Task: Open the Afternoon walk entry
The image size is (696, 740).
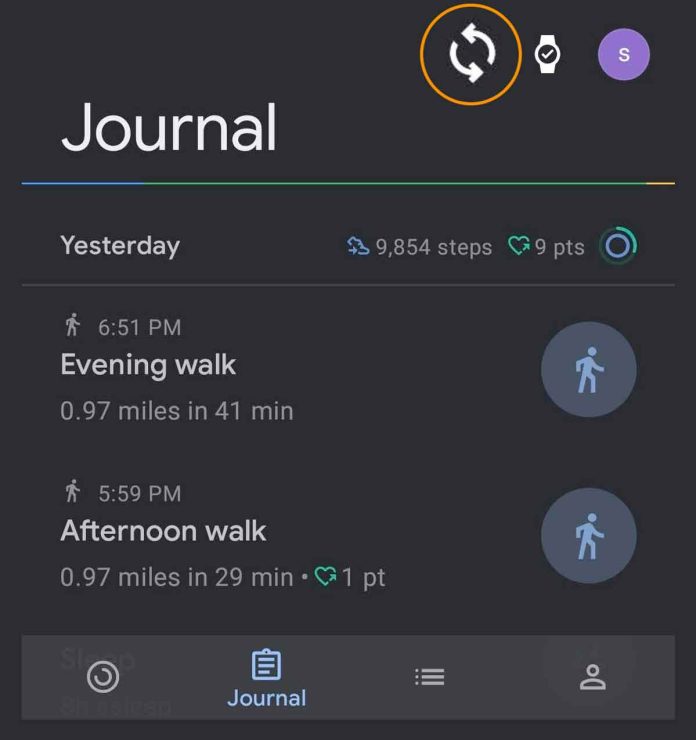Action: (x=290, y=535)
